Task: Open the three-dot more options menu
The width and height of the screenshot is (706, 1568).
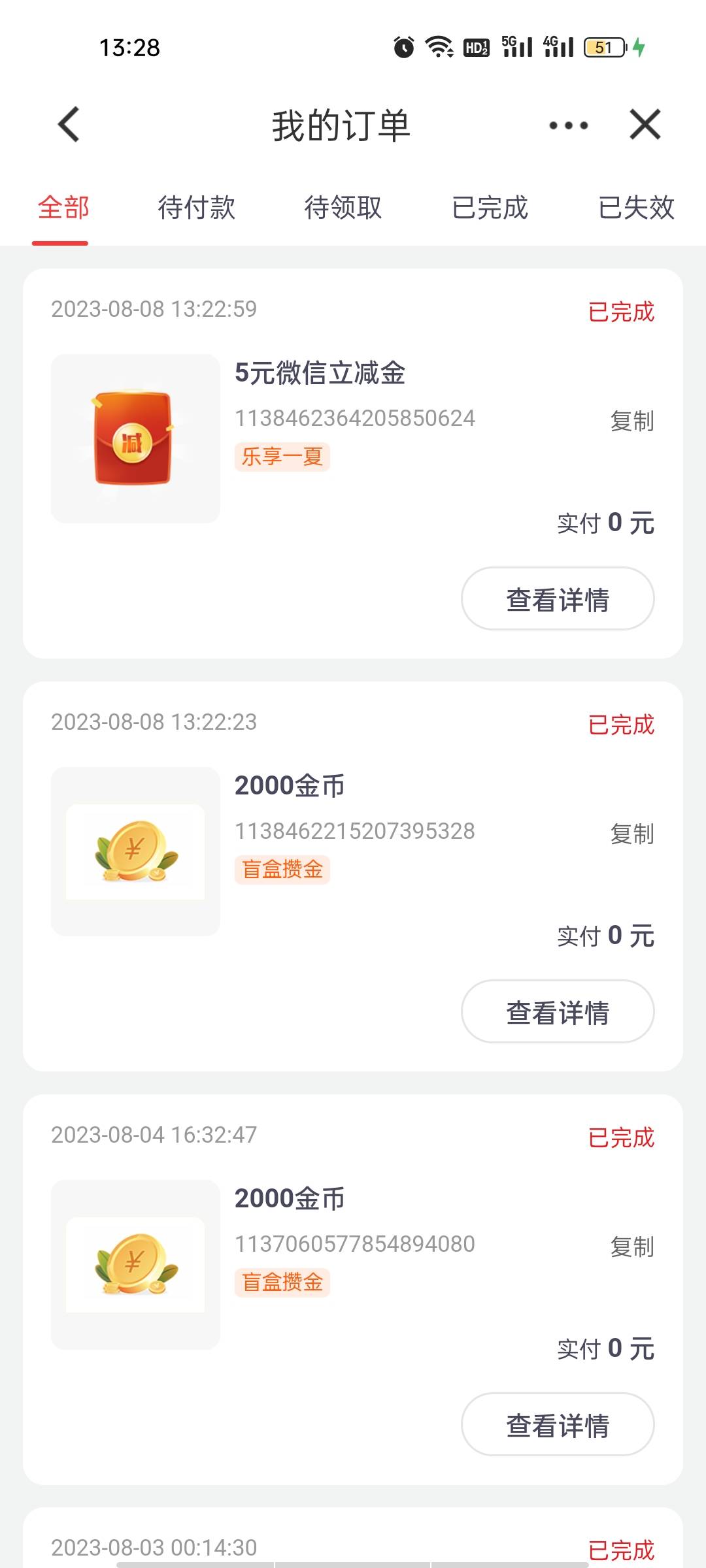Action: tap(568, 125)
